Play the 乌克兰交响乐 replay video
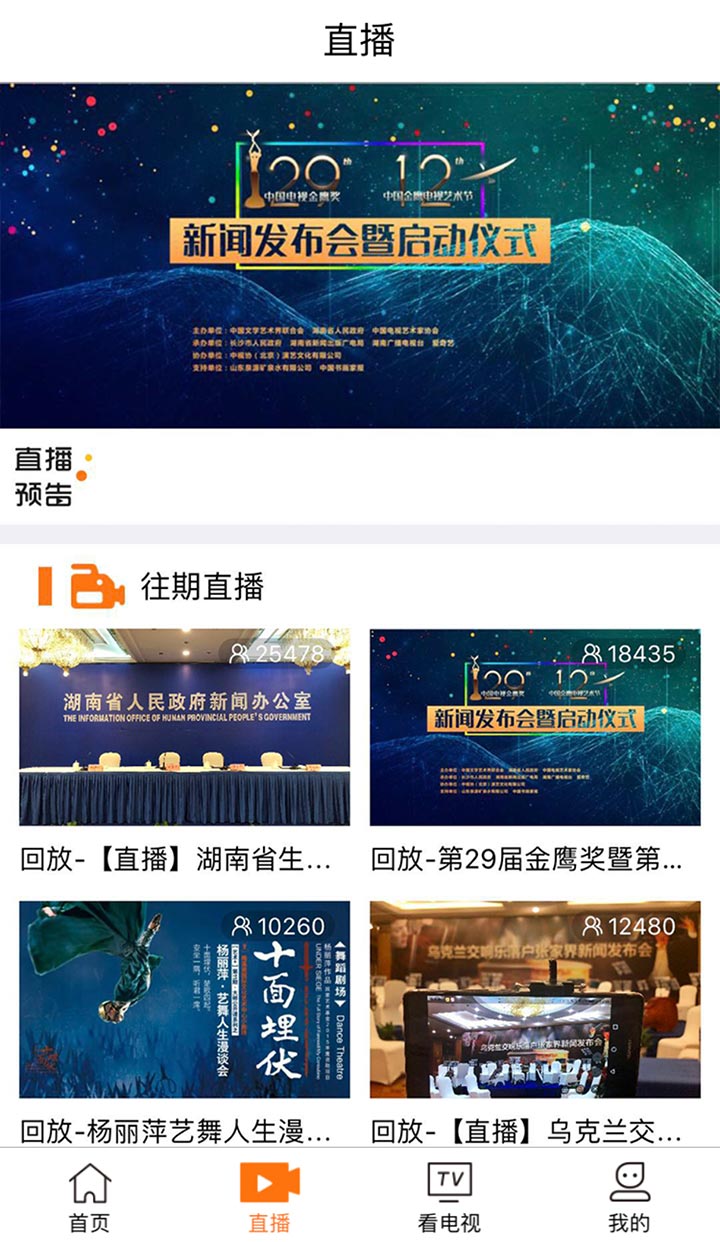The image size is (720, 1242). (x=535, y=999)
